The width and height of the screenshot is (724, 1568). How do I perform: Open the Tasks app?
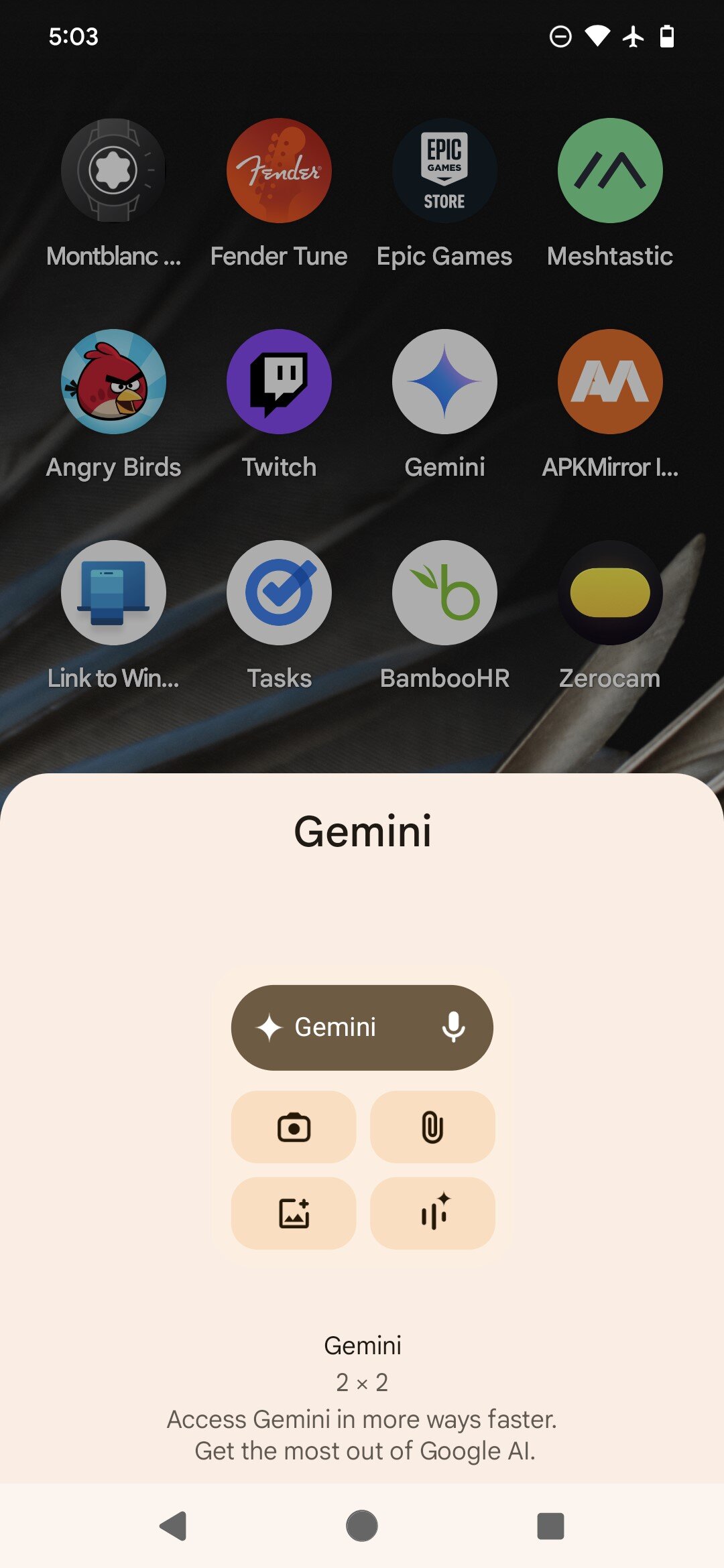pyautogui.click(x=279, y=593)
